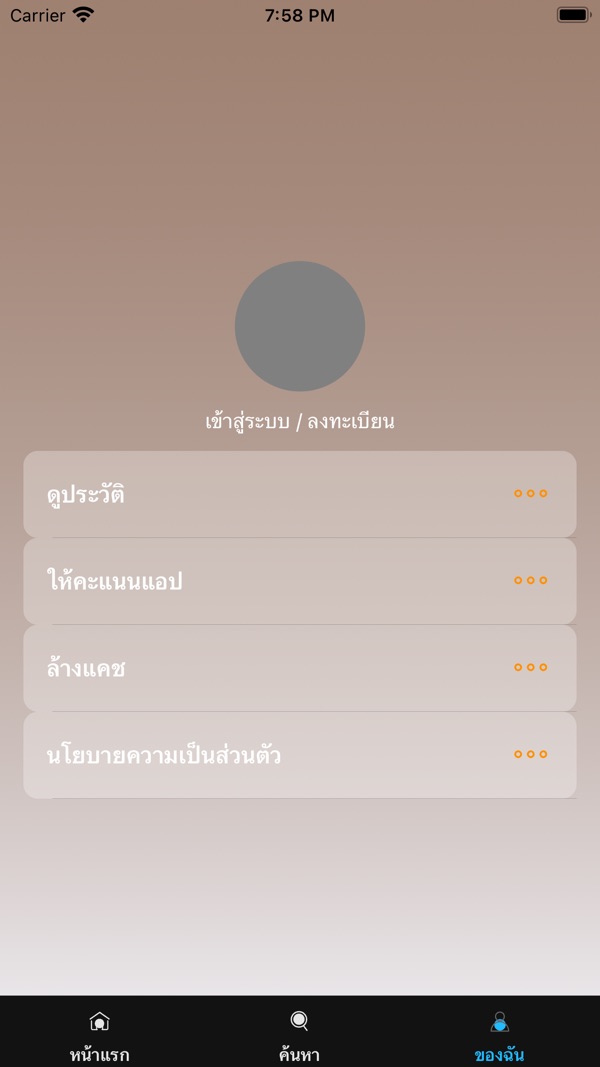Tap ล้างแคช to clear cache

tap(300, 668)
